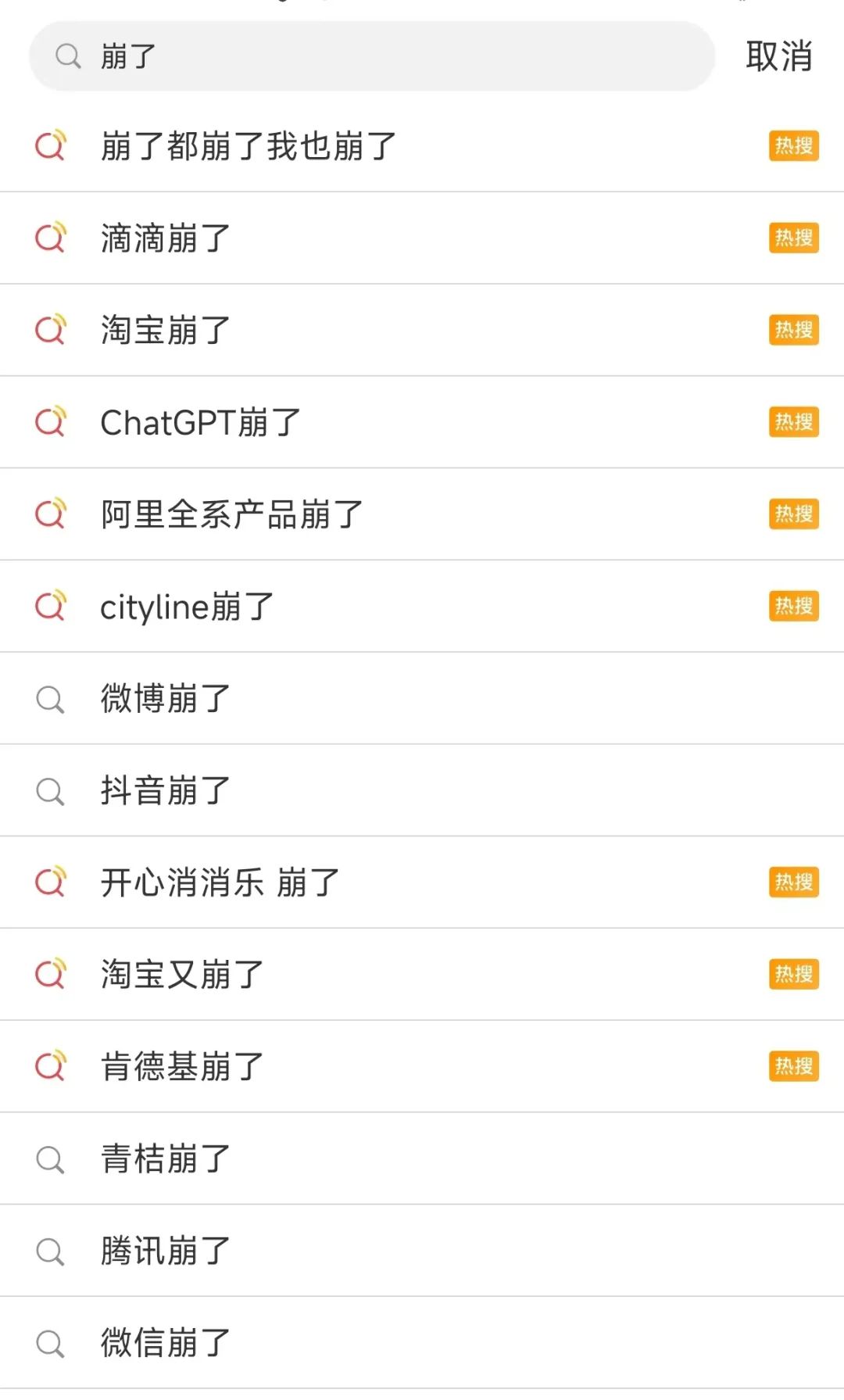844x1400 pixels.
Task: Choose the 腾讯崩了 suggestion
Action: tap(166, 1251)
